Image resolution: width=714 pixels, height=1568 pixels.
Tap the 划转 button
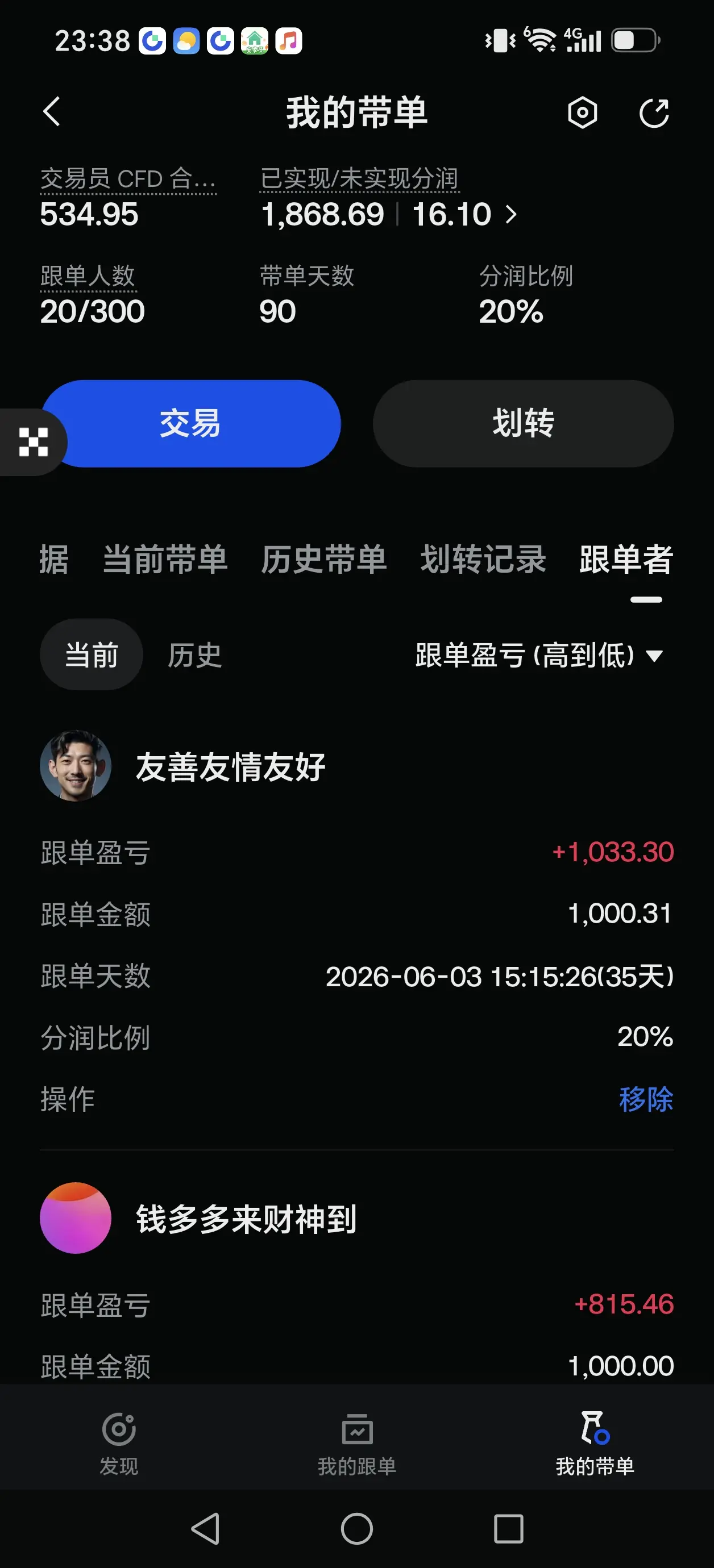tap(524, 424)
